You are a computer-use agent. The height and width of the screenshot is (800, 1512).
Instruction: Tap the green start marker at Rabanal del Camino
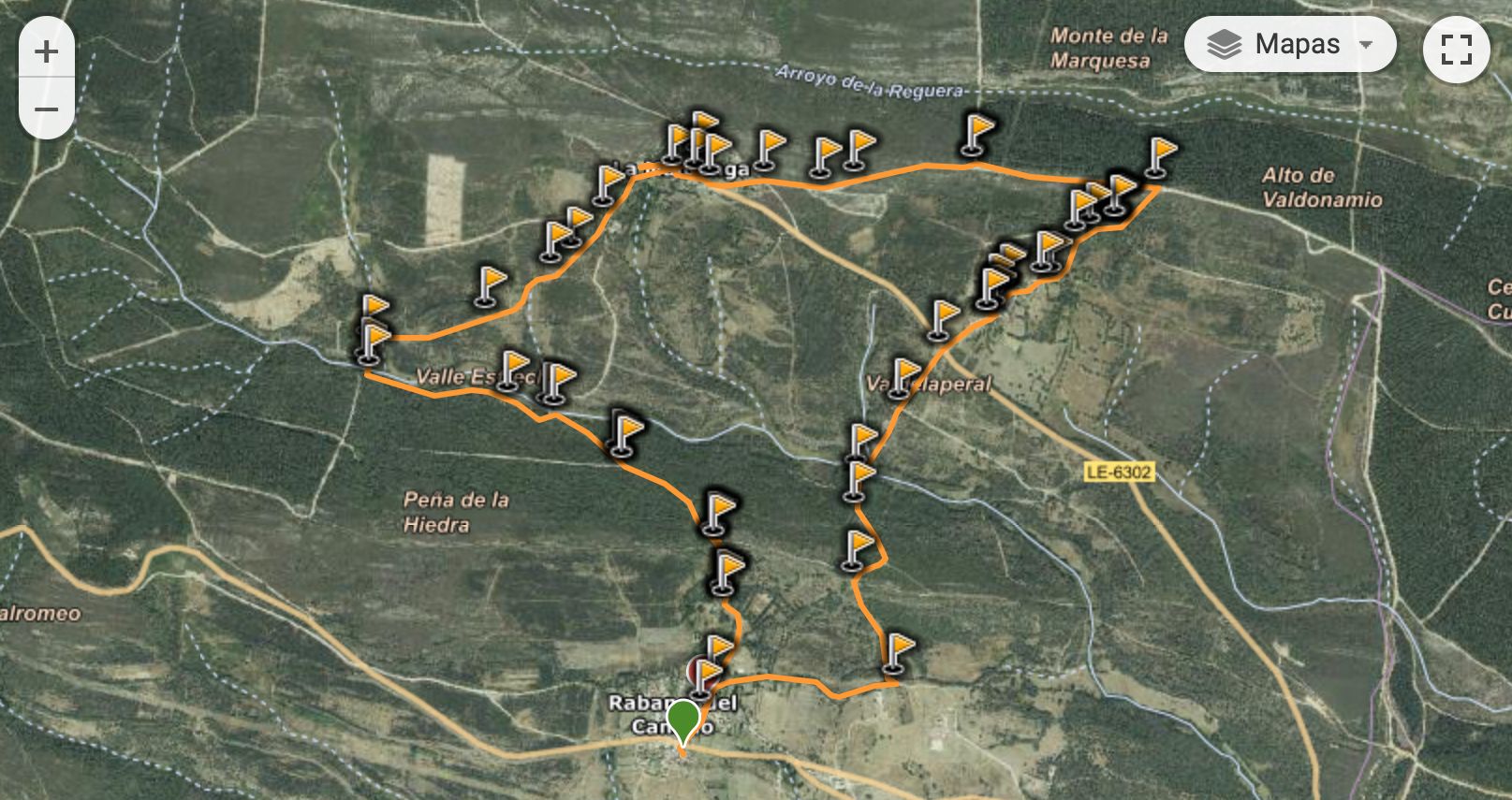coord(683,721)
